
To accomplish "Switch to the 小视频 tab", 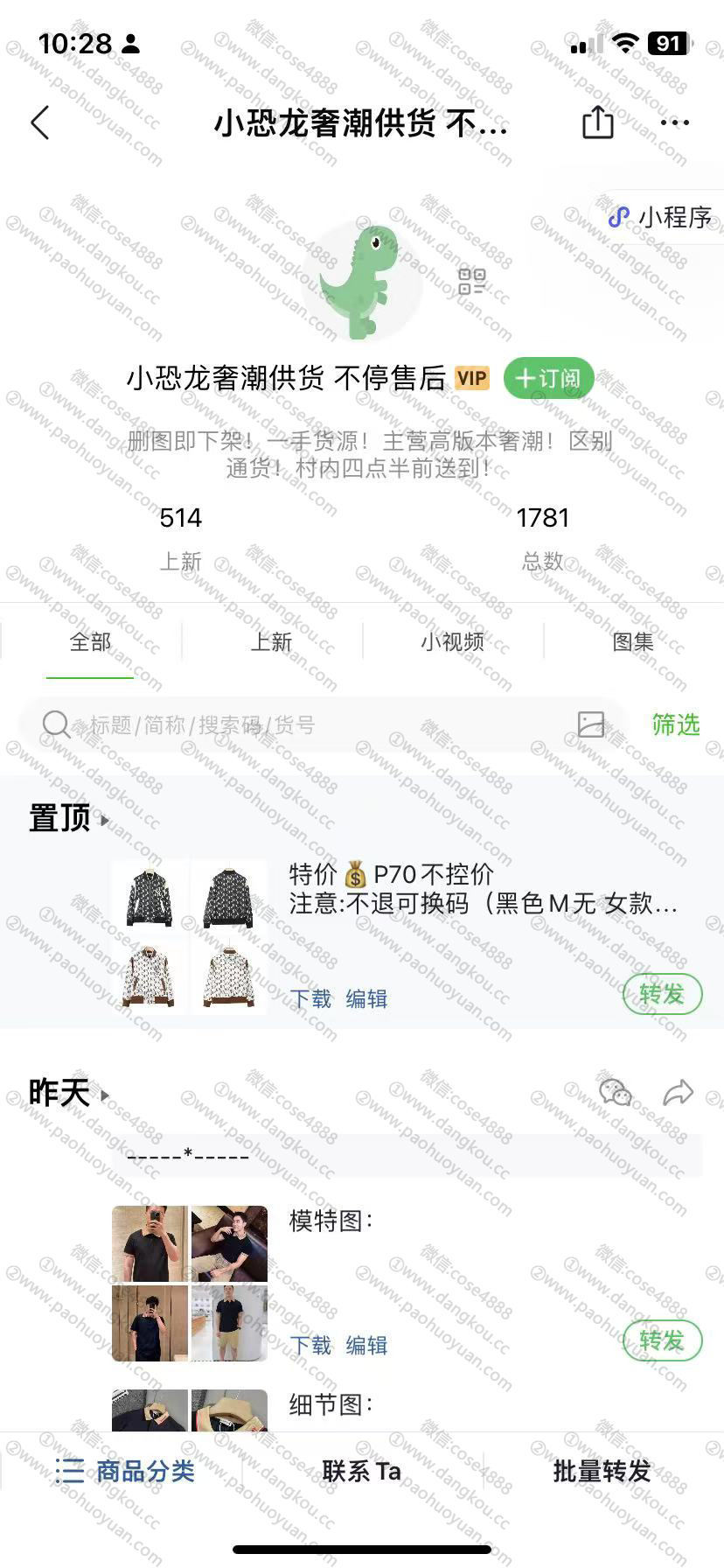I will coord(452,642).
